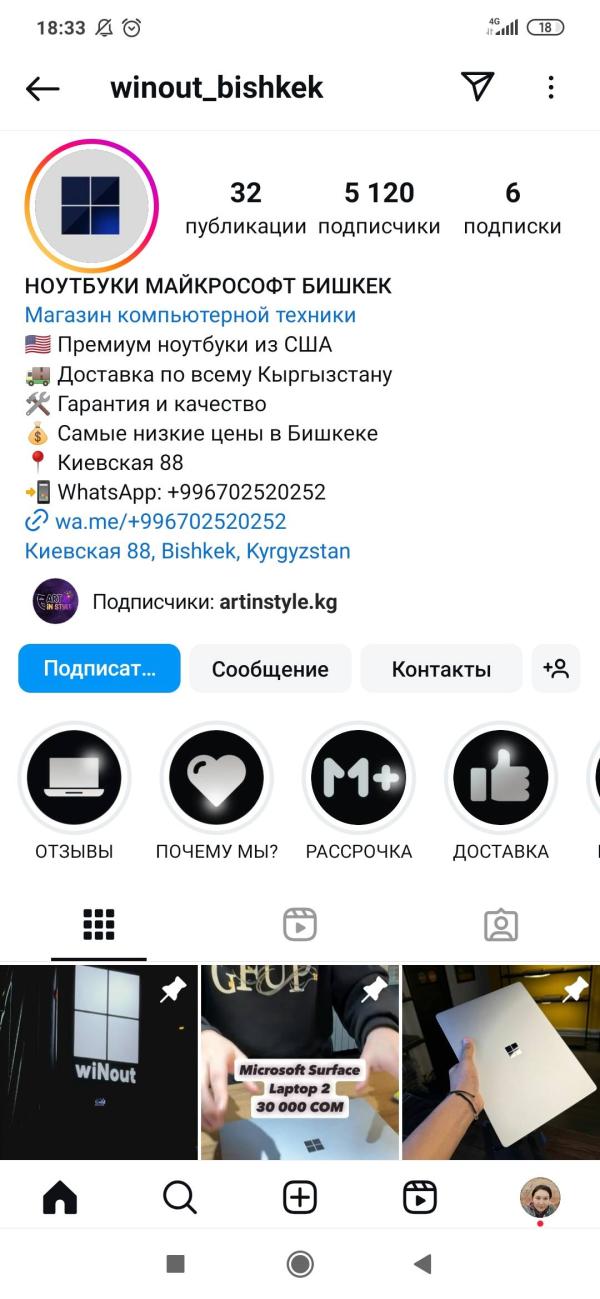Show suggested accounts via add-person icon

[x=556, y=669]
